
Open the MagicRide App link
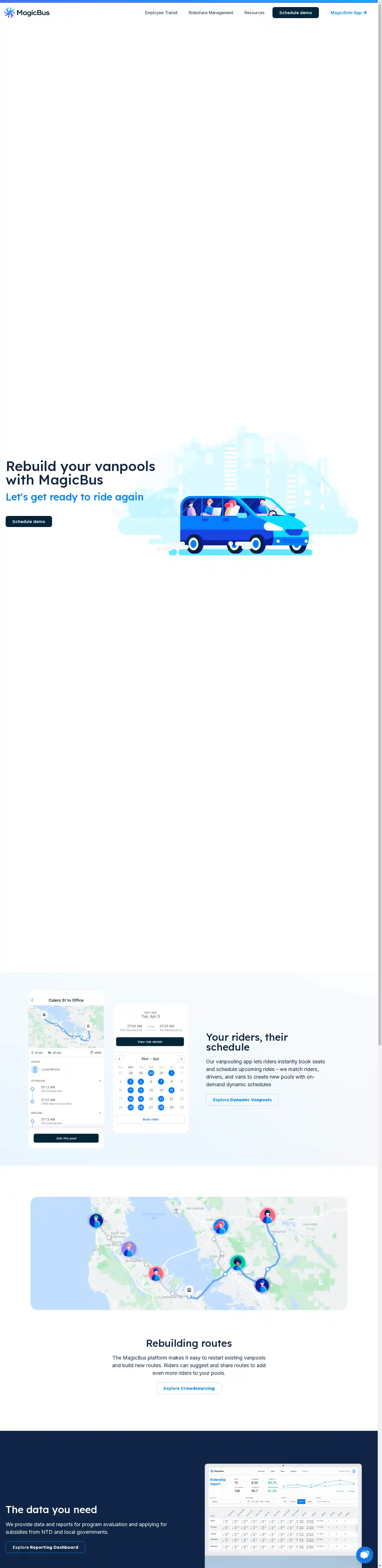348,13
